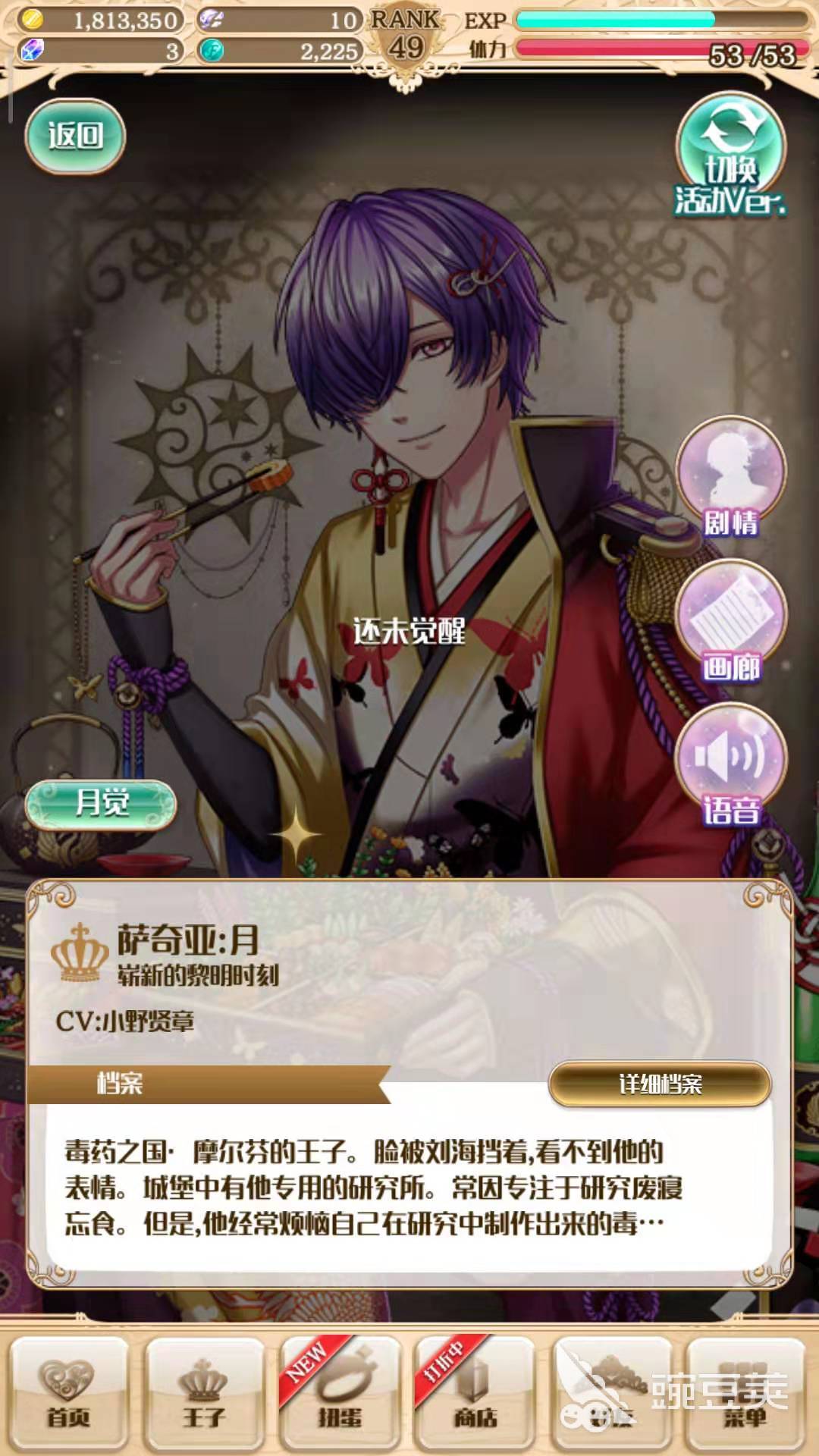Image resolution: width=819 pixels, height=1456 pixels.
Task: Open the 详细档案 detailed profile
Action: tap(660, 1084)
